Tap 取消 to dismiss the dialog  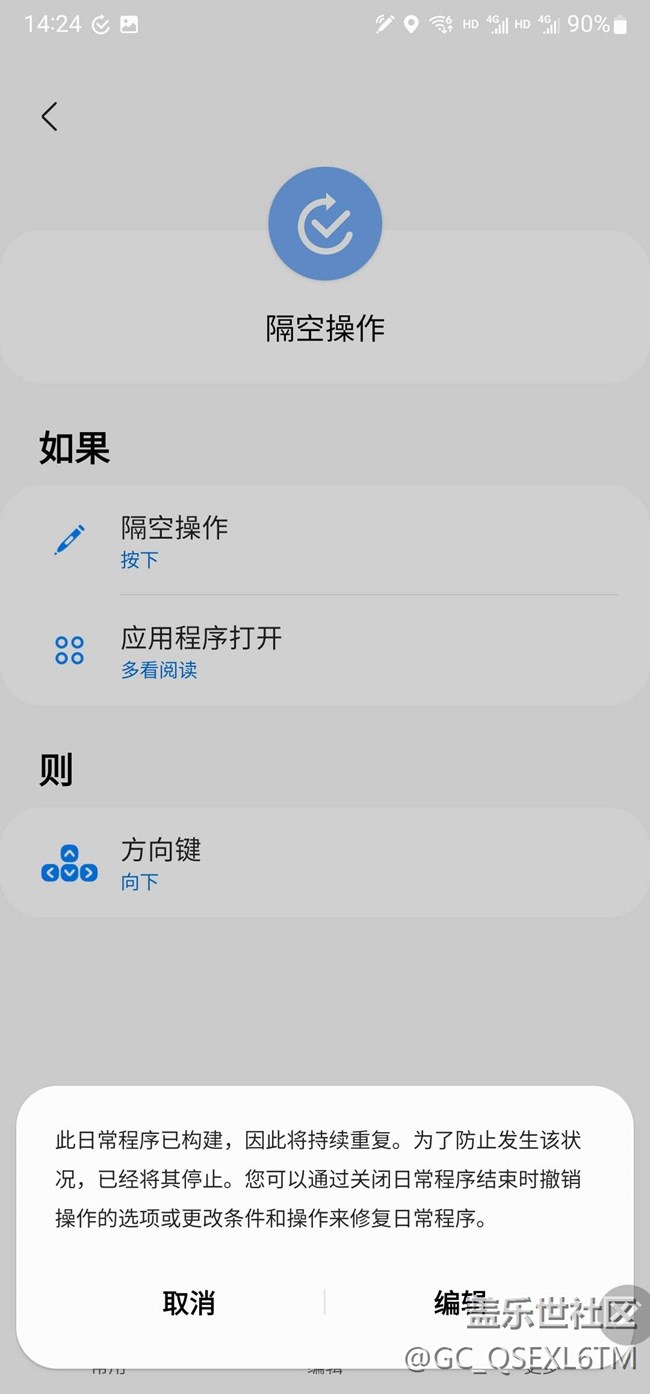(189, 1303)
